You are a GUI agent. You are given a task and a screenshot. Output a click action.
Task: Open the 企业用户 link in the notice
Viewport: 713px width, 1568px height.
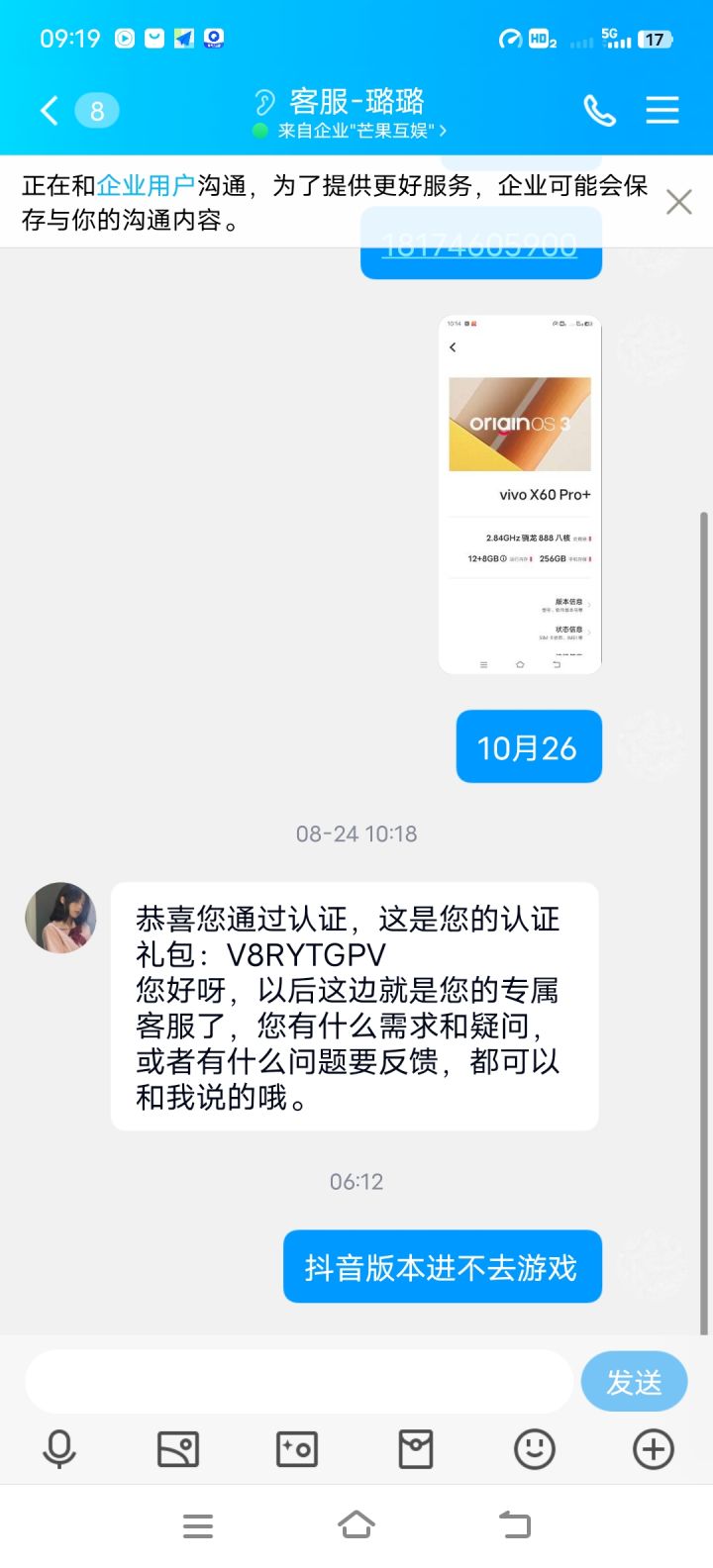pos(146,185)
